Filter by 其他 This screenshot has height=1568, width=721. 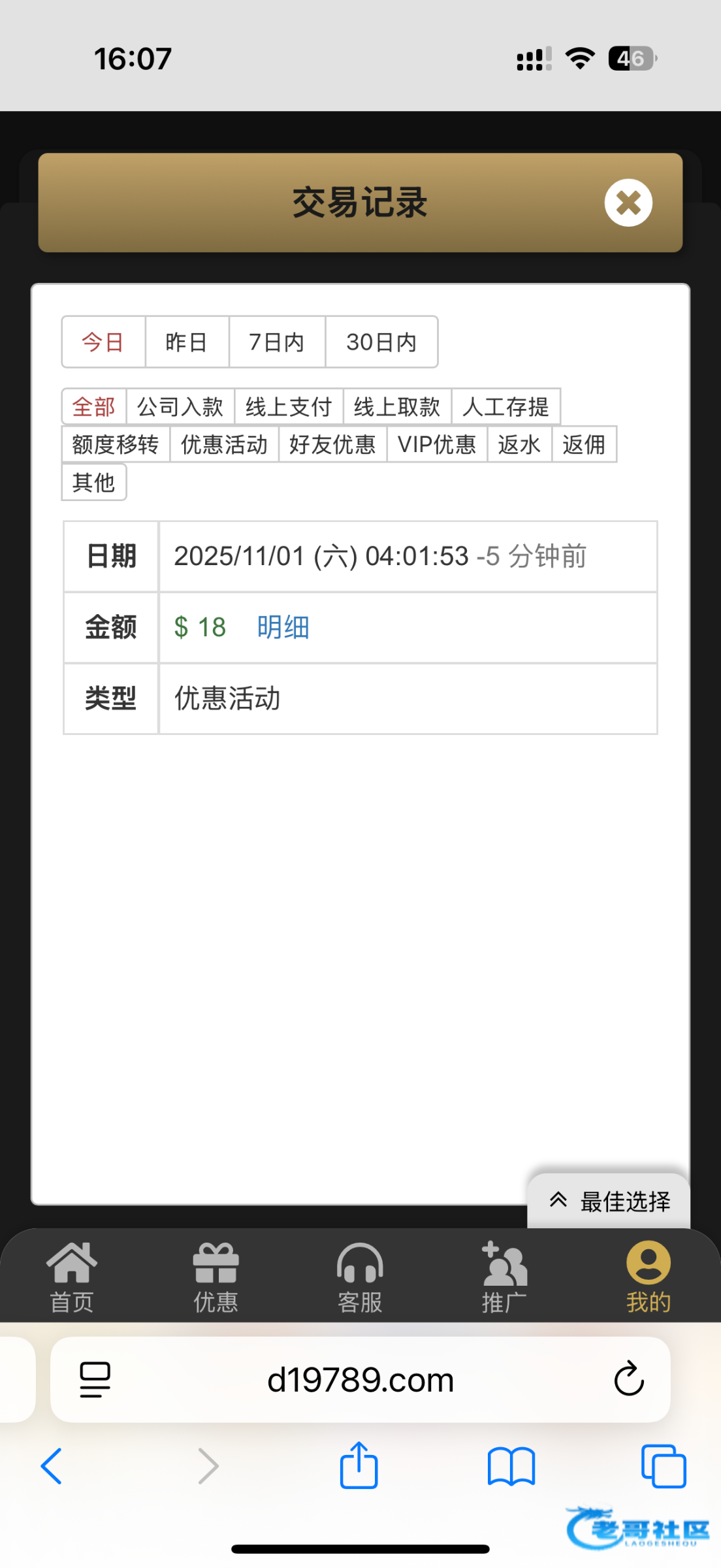[x=94, y=482]
